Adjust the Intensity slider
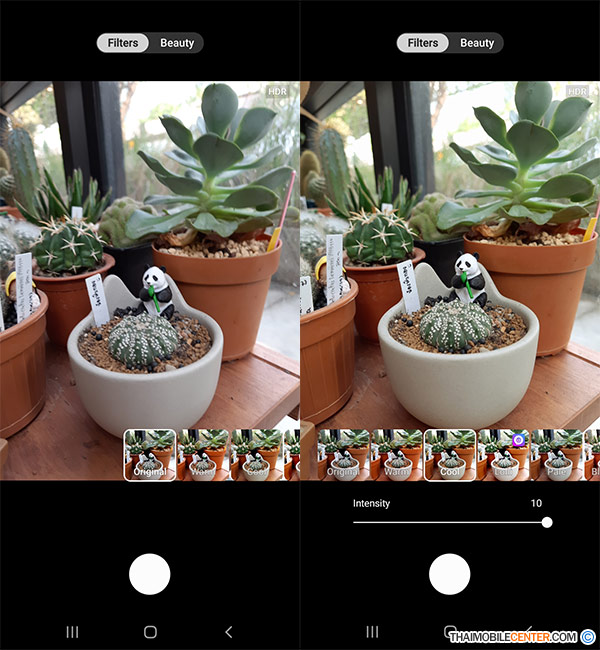This screenshot has width=600, height=650. pos(546,522)
